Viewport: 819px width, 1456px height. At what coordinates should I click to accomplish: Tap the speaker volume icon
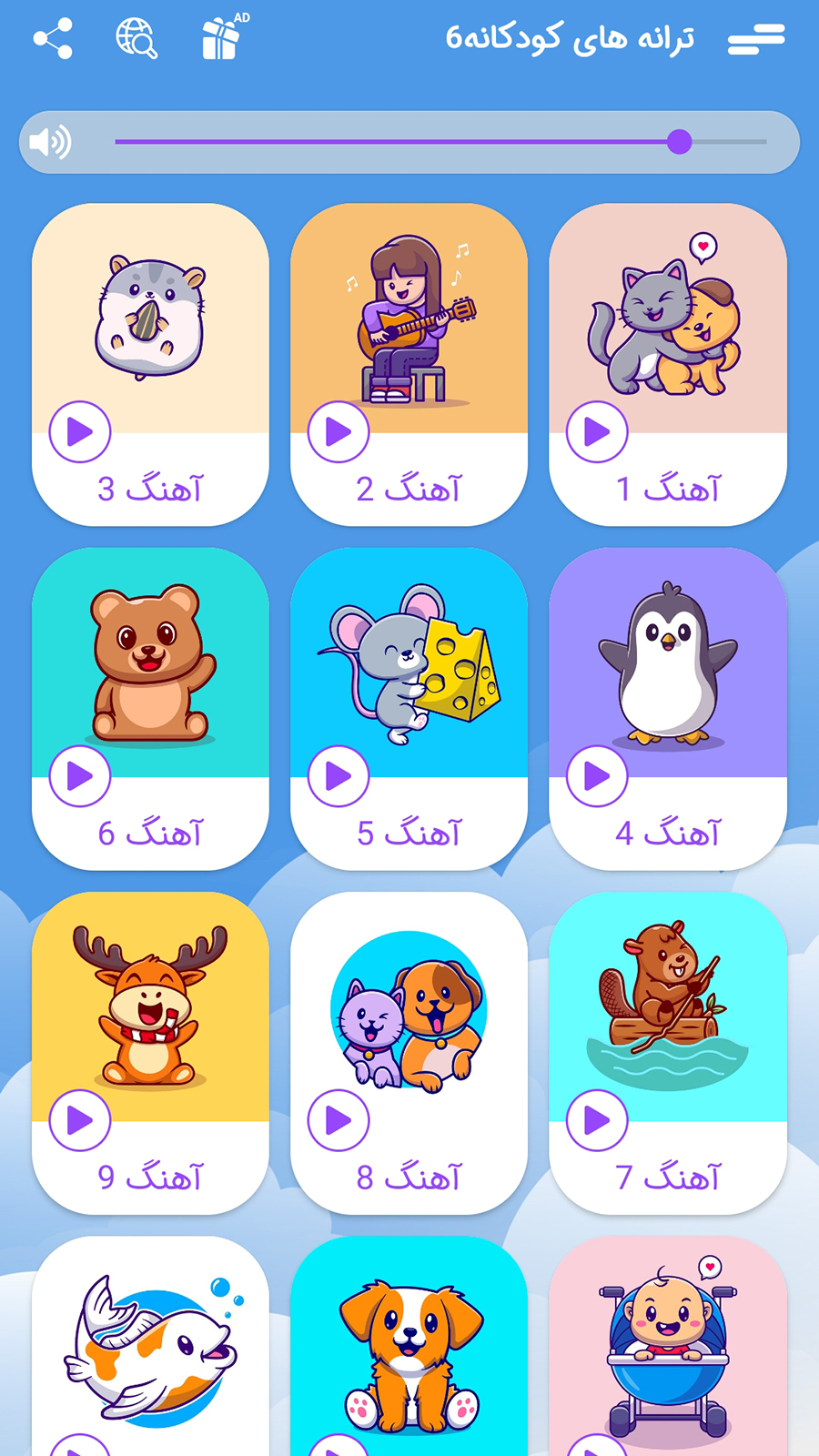tap(50, 142)
